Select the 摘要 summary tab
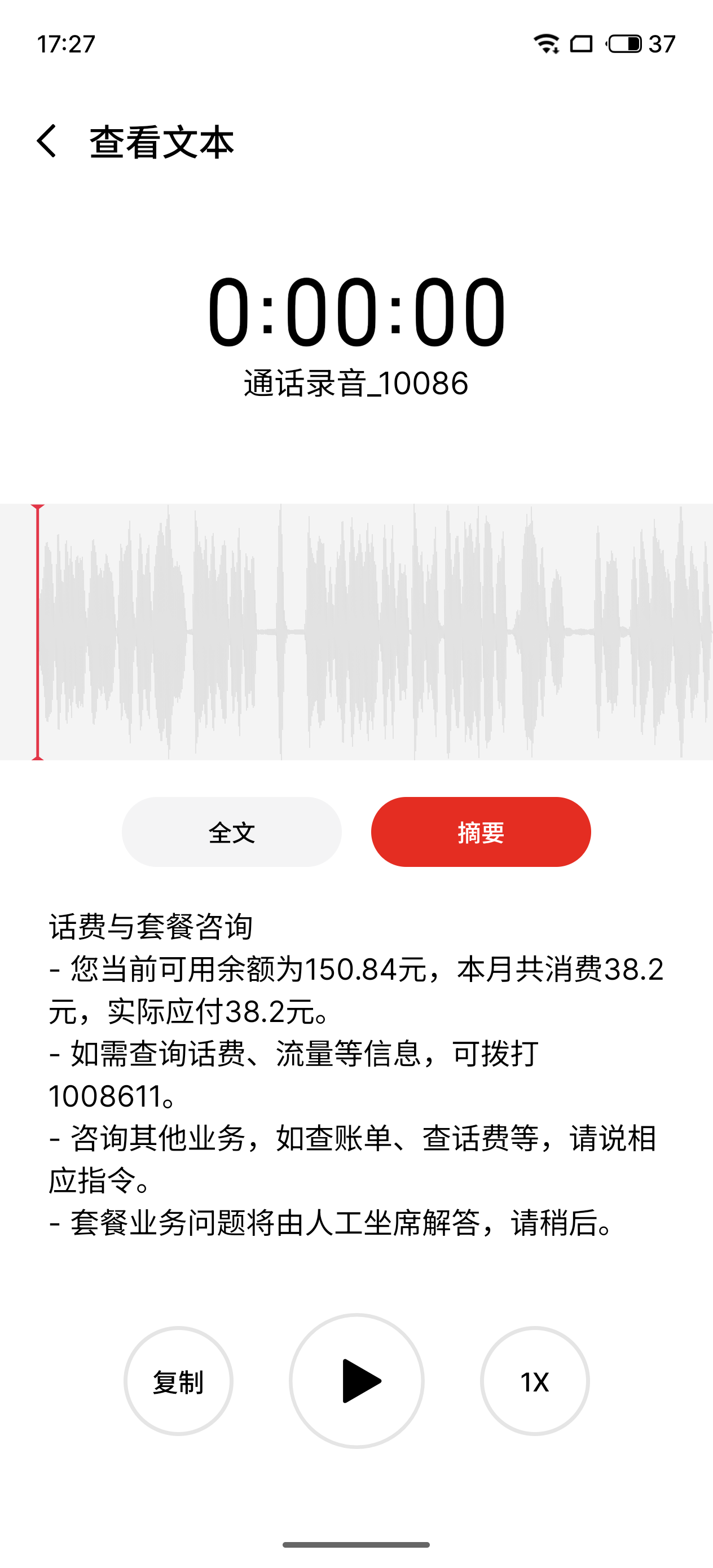 tap(481, 831)
